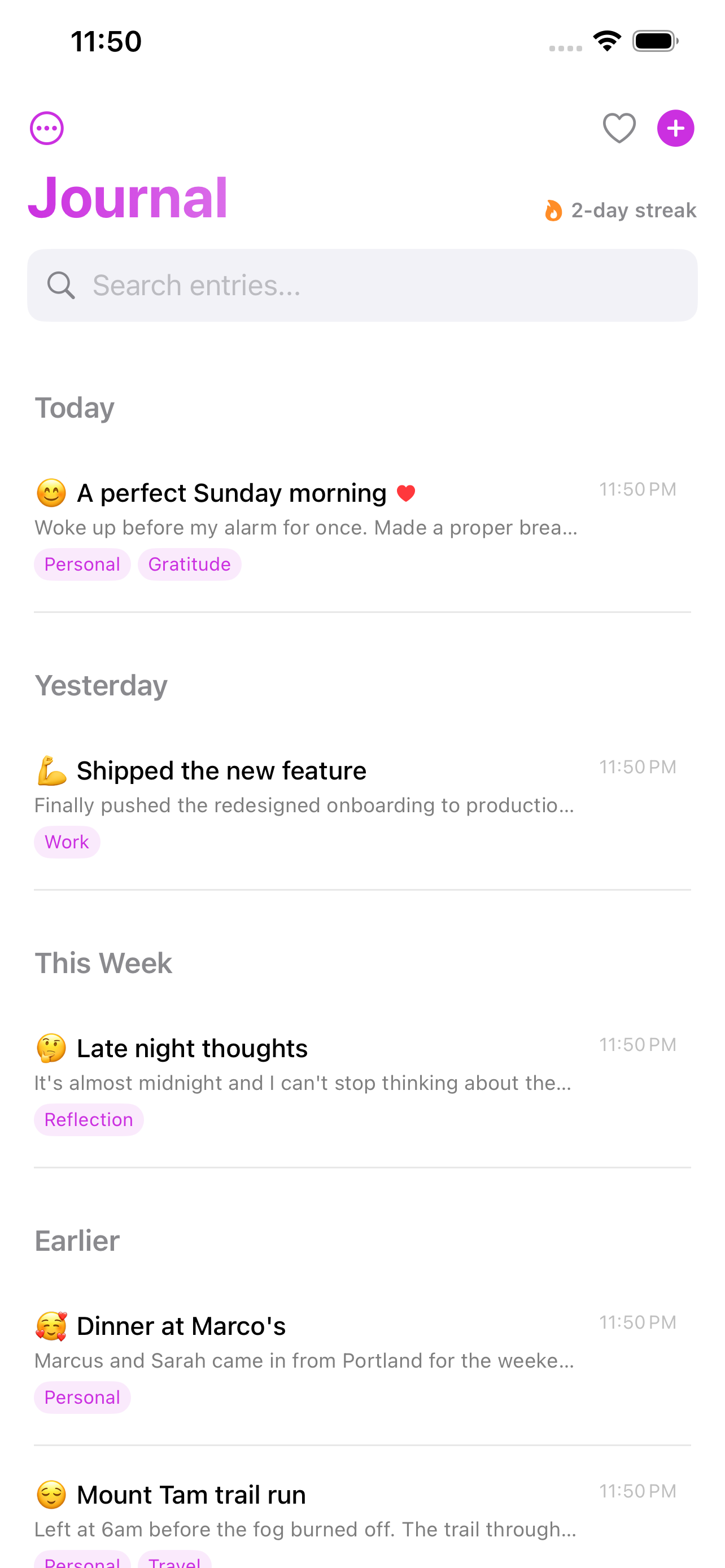Click the flame streak icon
The image size is (725, 1568).
pos(553,209)
